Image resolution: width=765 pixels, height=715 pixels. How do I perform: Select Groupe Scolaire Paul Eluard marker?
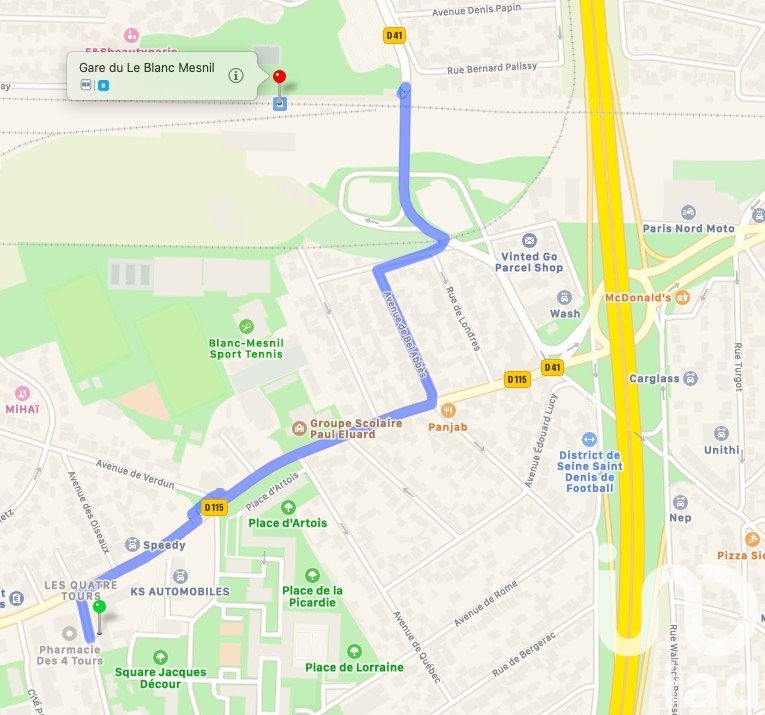(x=298, y=428)
